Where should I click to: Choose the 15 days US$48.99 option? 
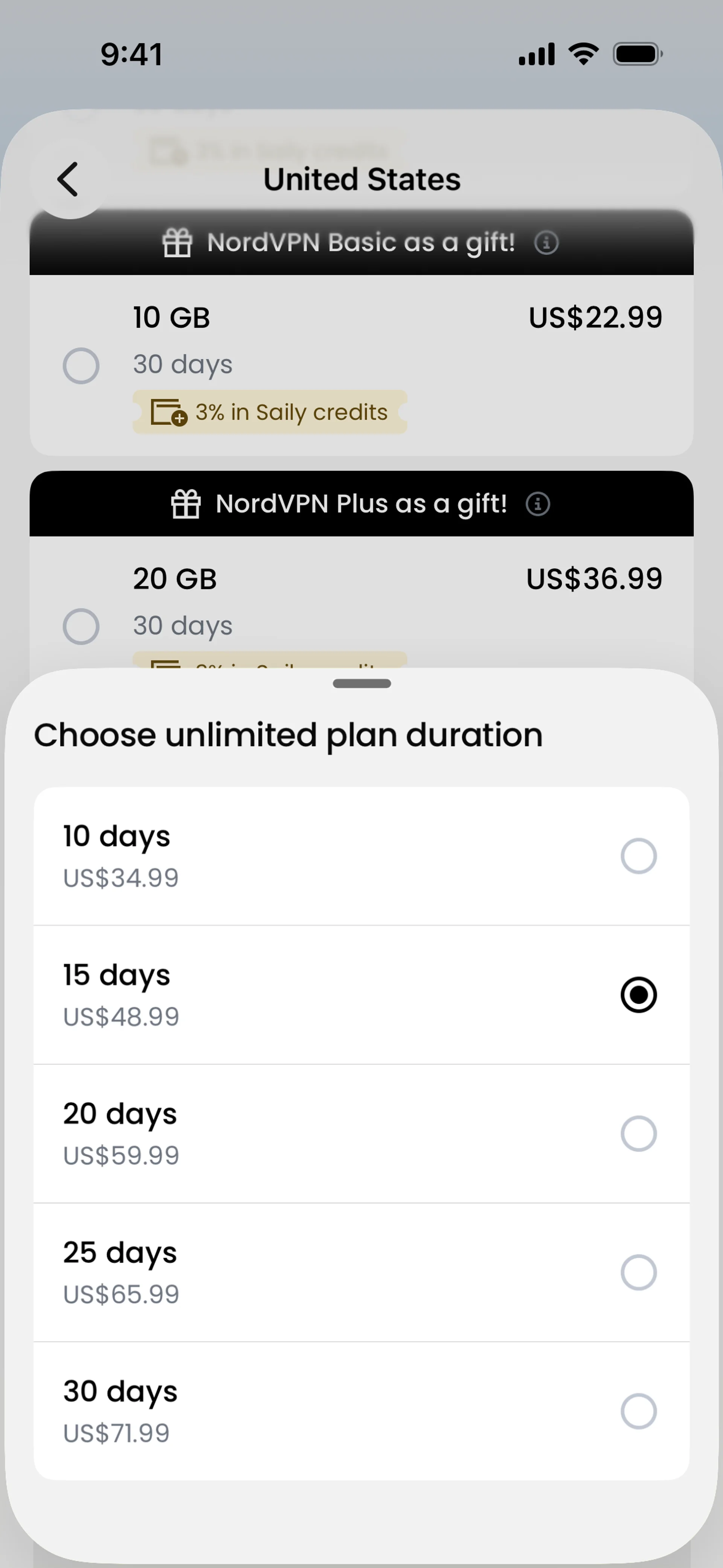tap(361, 995)
